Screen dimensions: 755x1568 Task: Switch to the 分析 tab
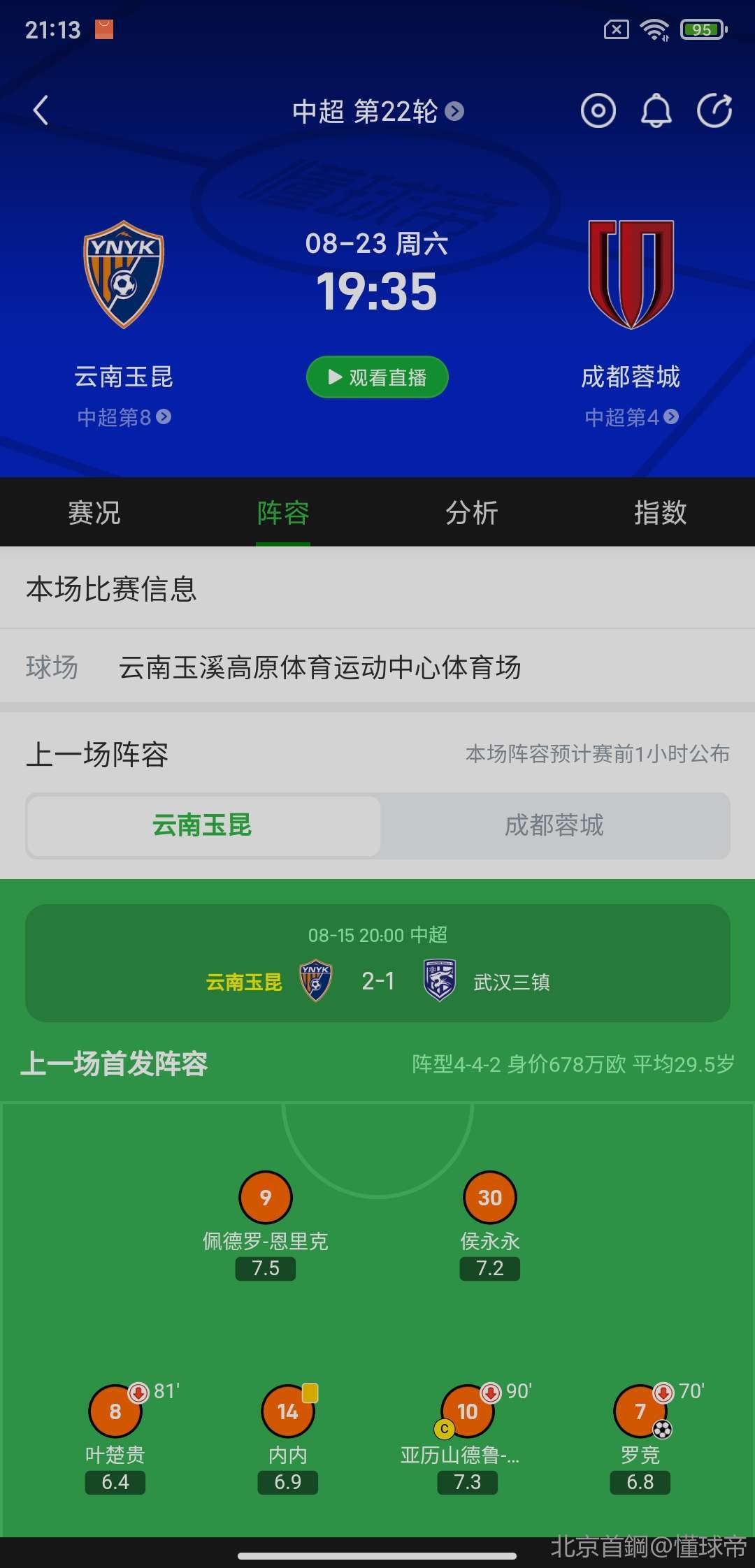point(472,512)
